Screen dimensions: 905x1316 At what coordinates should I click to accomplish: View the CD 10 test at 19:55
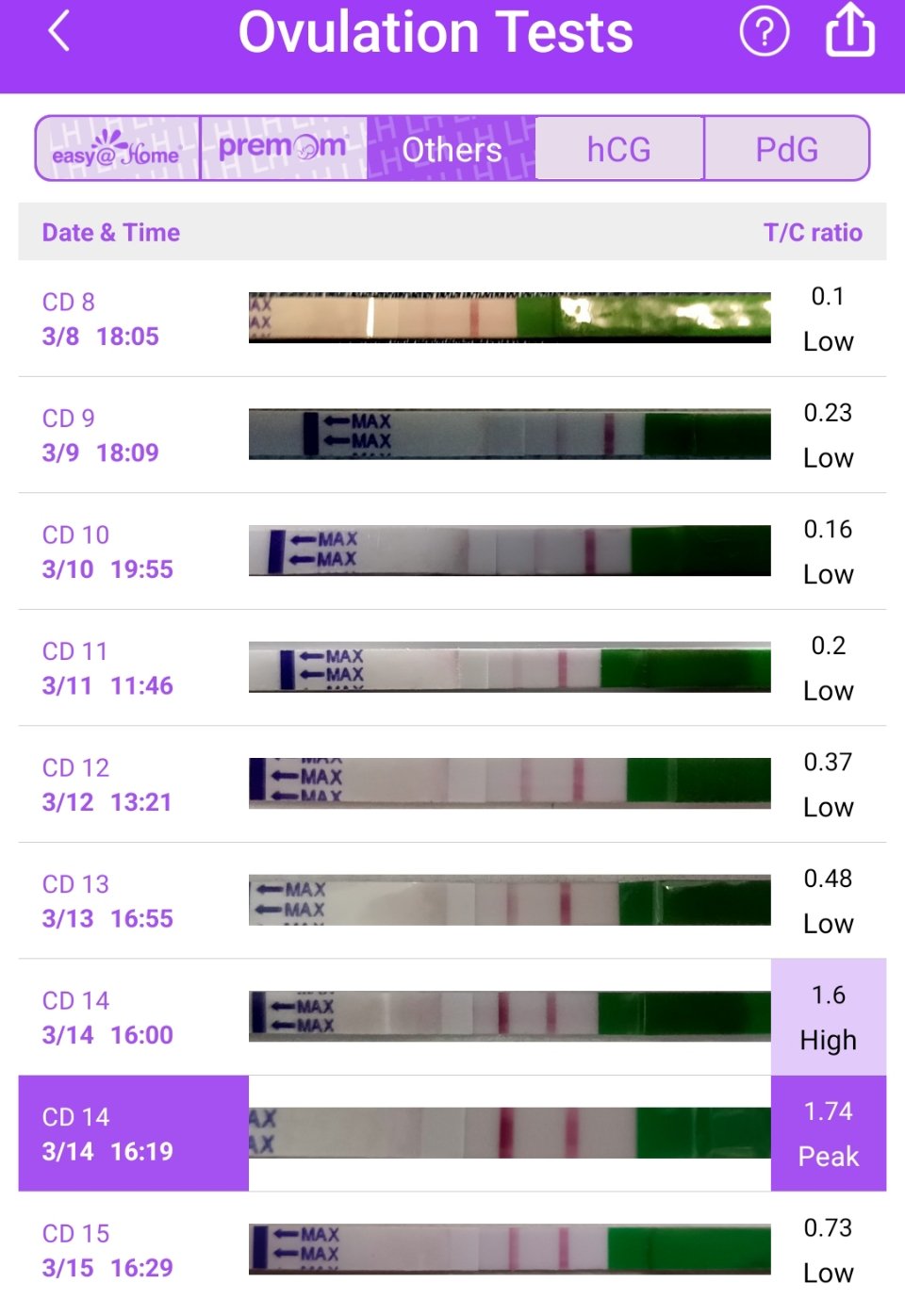pos(452,551)
